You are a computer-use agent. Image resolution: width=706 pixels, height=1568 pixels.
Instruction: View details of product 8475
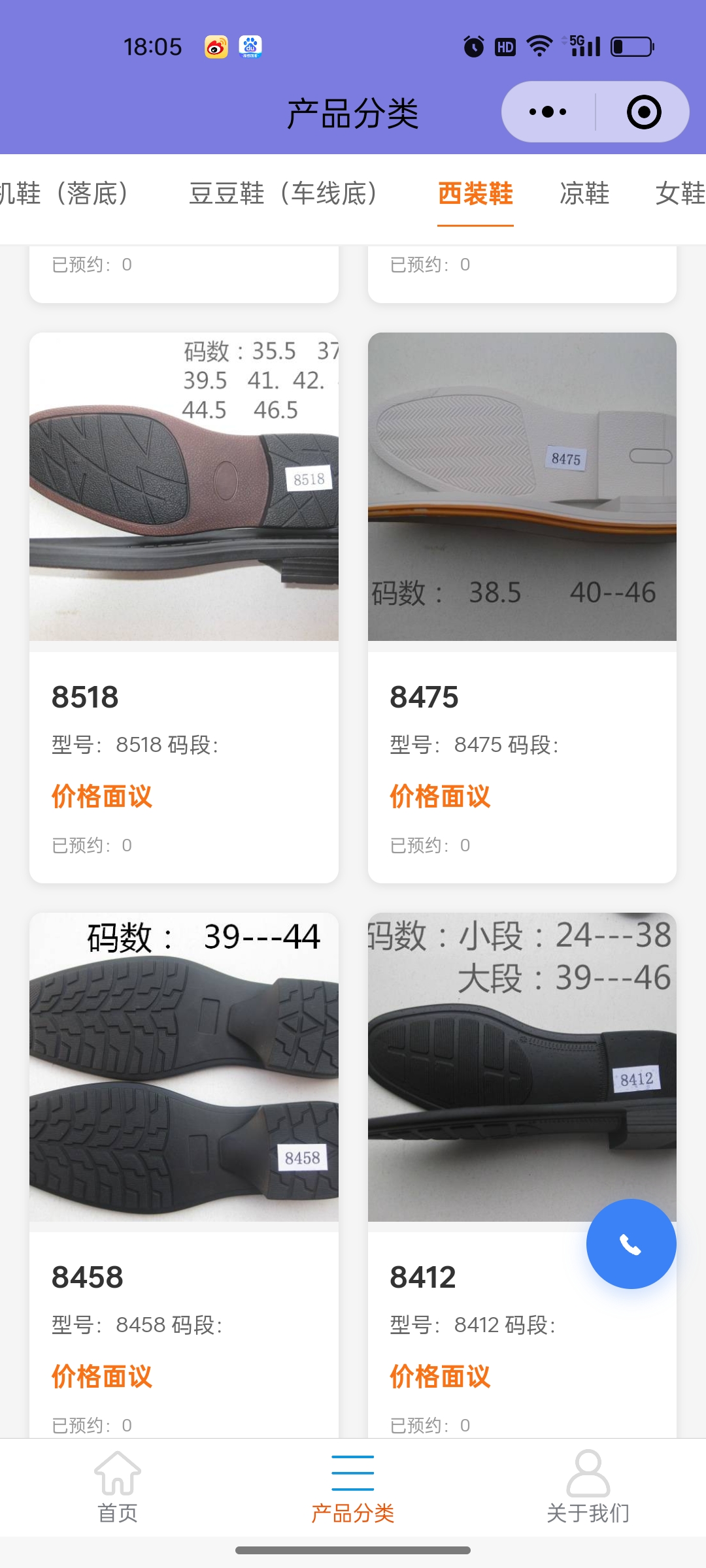522,608
